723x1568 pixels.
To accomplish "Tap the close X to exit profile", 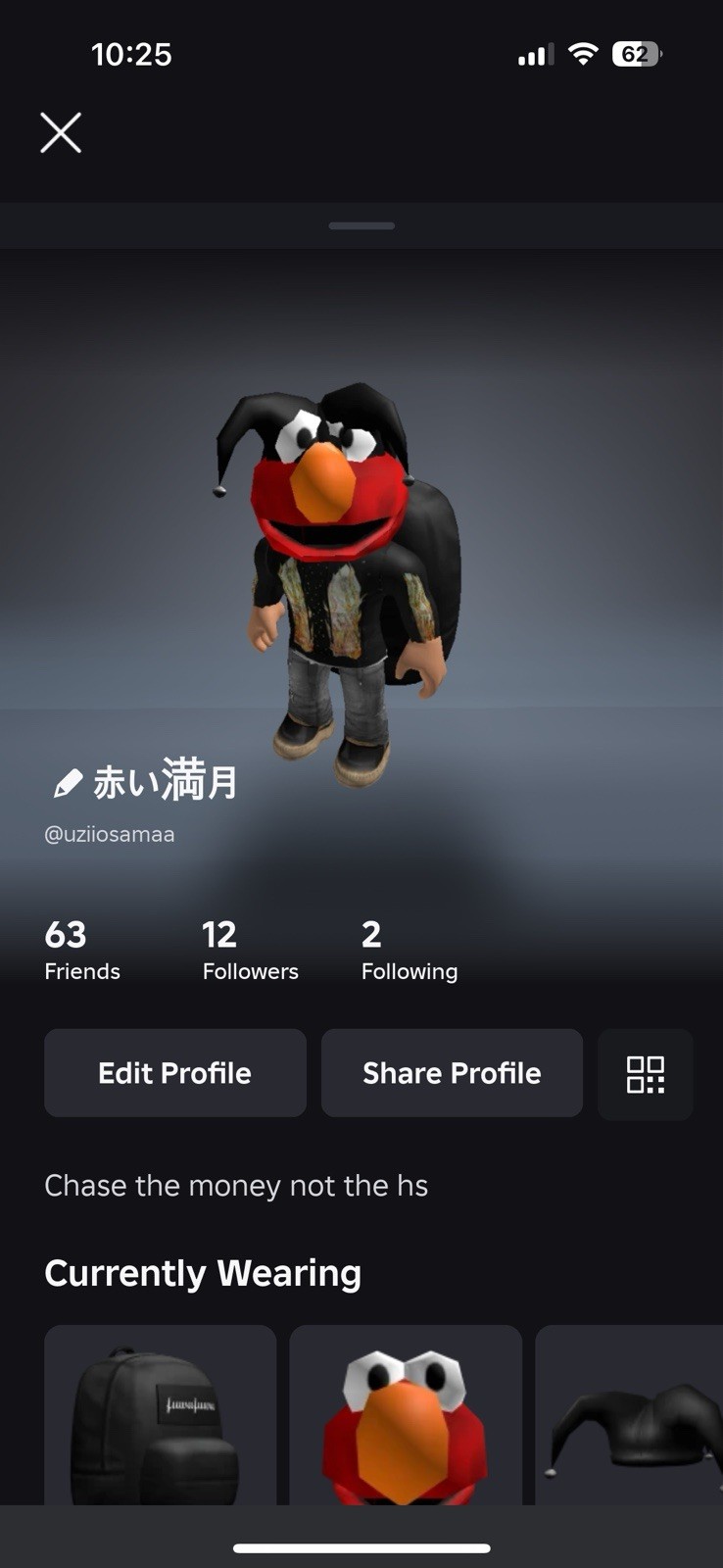I will point(61,132).
